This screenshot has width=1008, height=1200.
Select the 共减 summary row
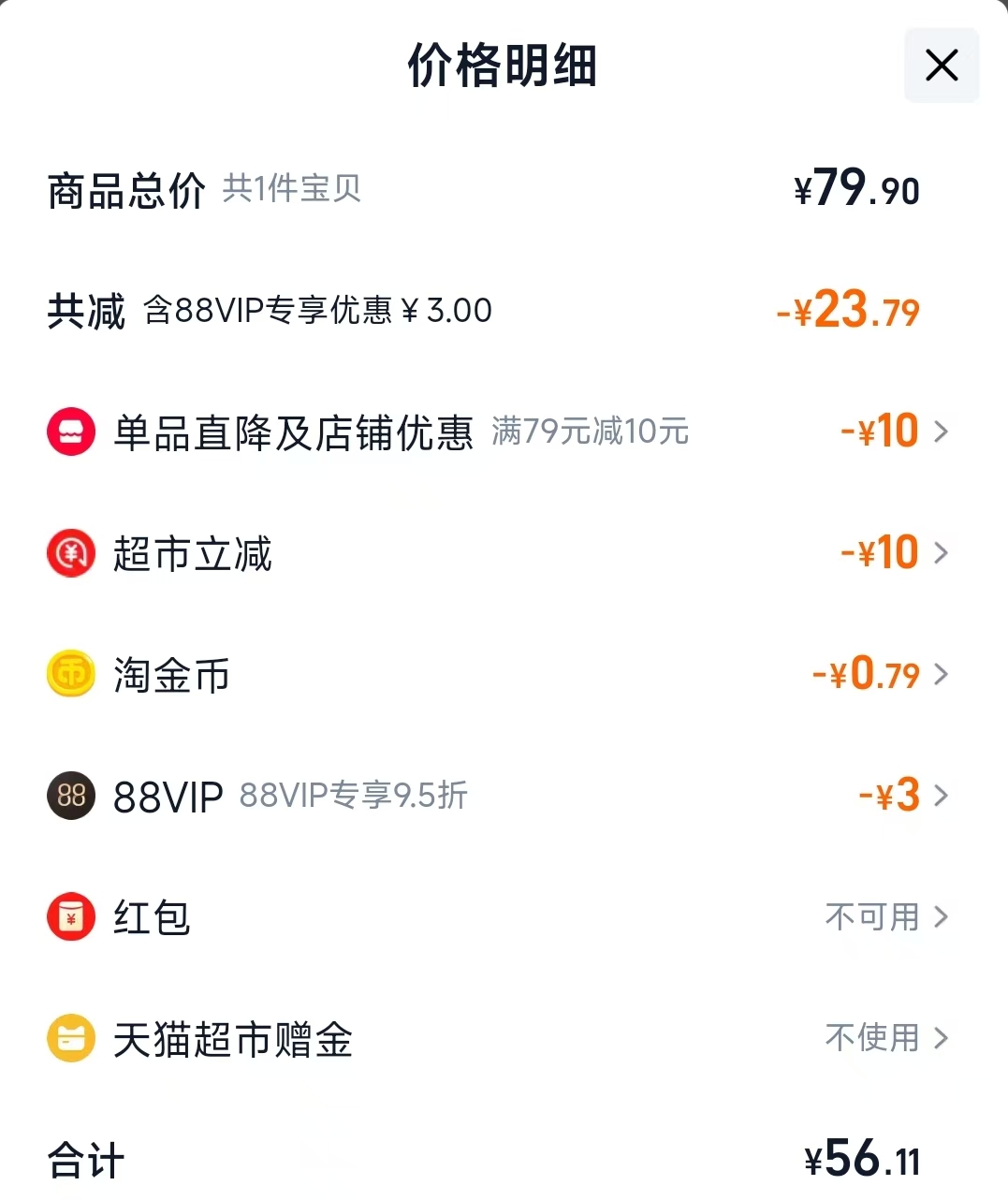(86, 310)
